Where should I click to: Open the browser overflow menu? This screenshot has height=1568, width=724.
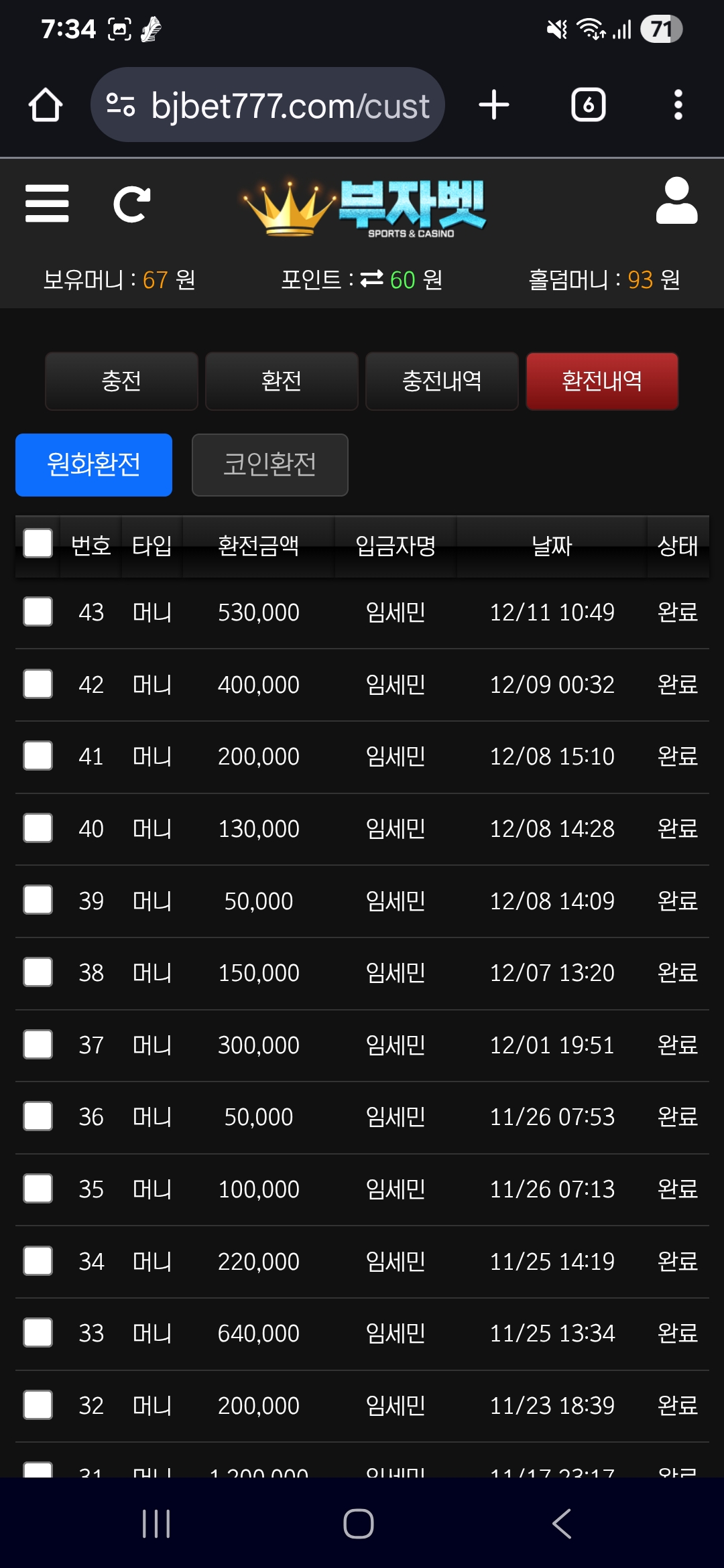tap(678, 105)
